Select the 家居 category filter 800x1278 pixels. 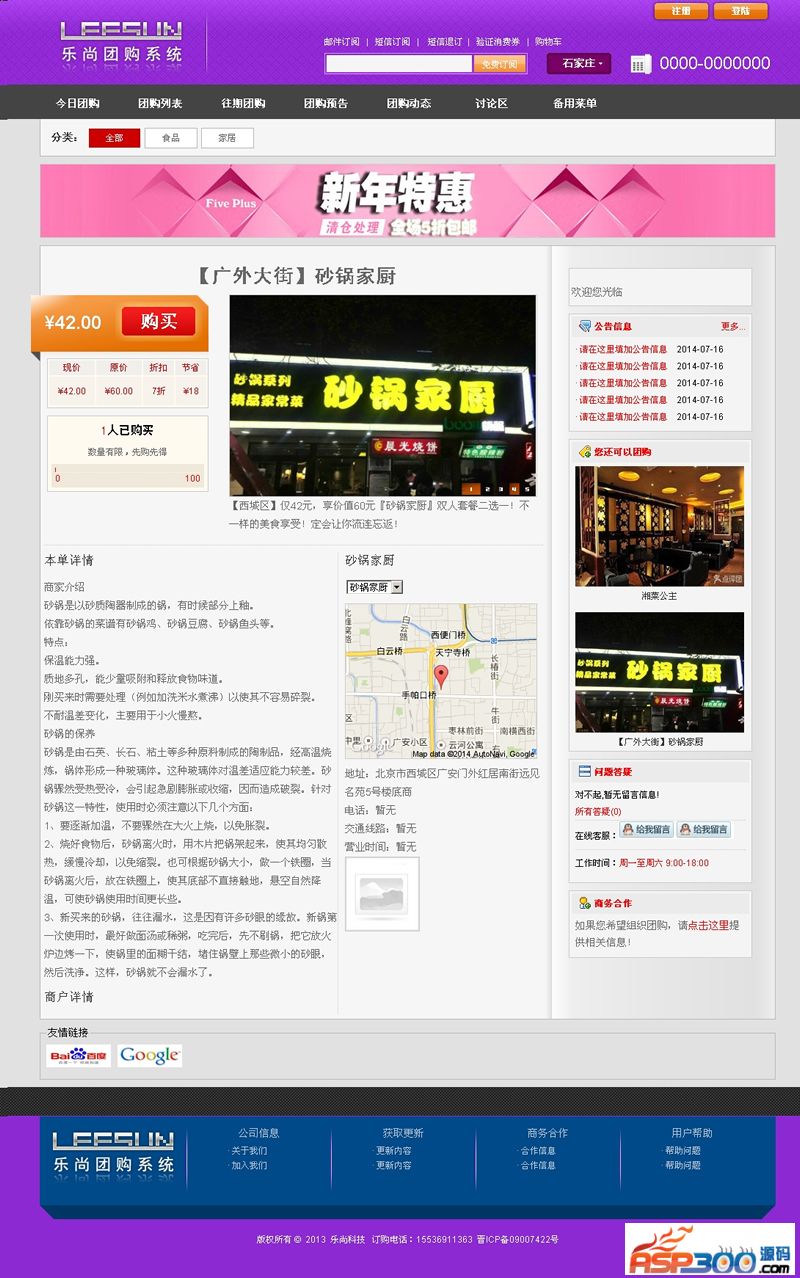[227, 138]
